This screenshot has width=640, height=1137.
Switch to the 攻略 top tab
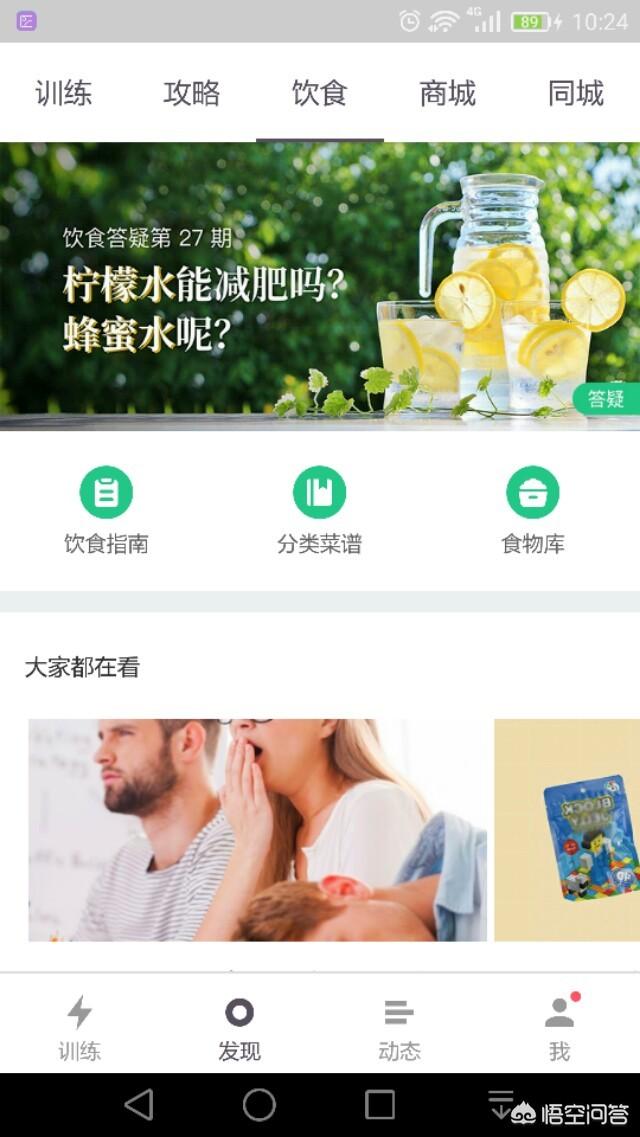191,94
